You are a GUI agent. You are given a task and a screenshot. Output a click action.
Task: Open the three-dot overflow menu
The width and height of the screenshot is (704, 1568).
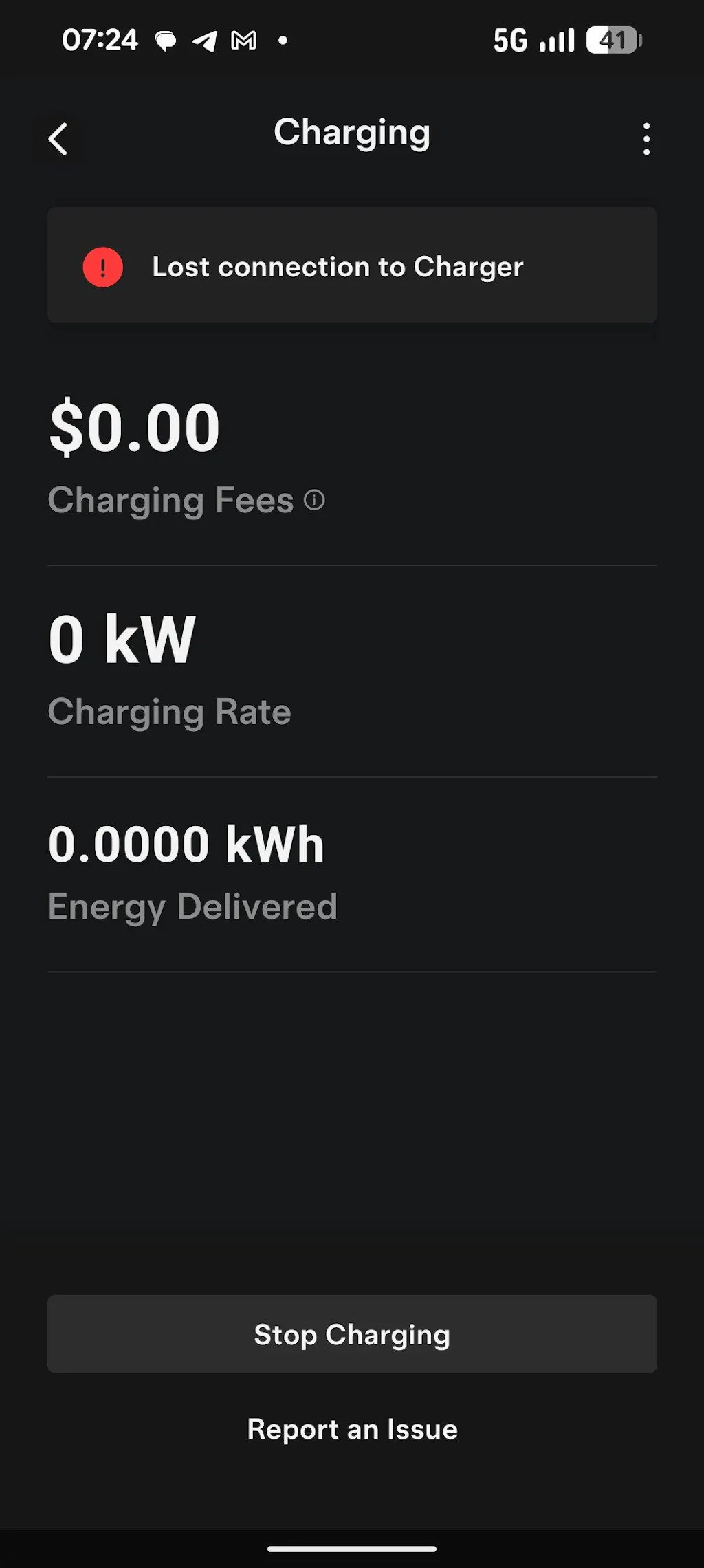click(x=646, y=139)
